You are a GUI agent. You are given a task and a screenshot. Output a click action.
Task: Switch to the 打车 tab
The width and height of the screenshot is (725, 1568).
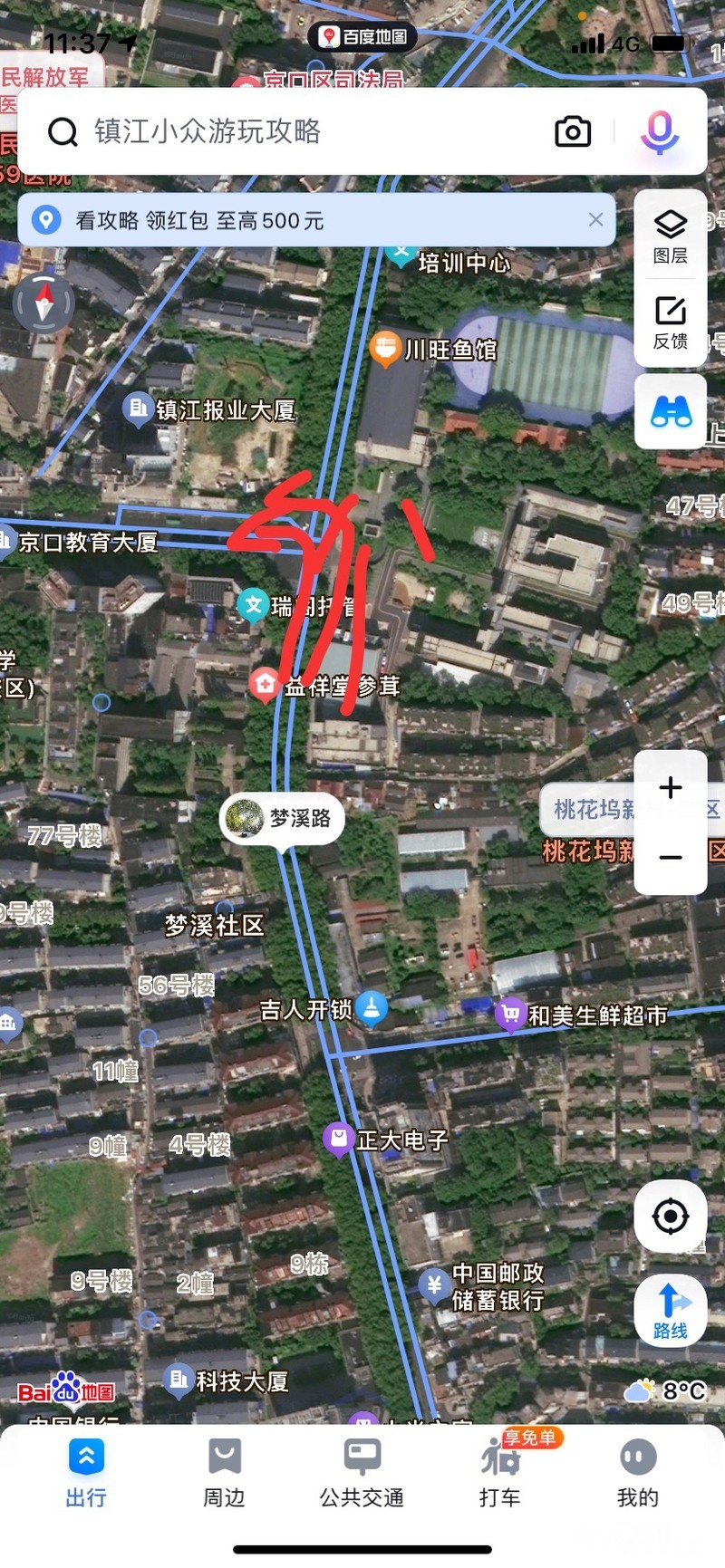[499, 1473]
